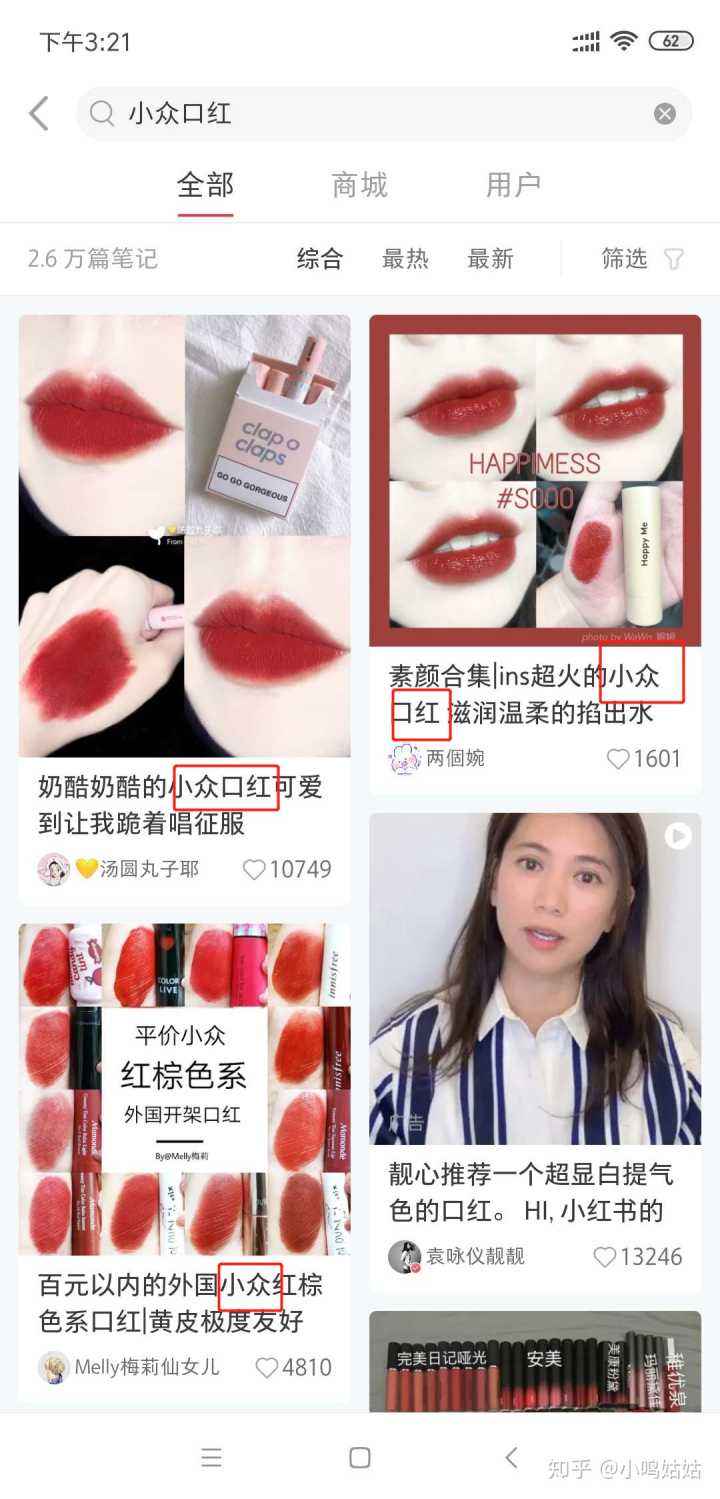720x1499 pixels.
Task: Like the note by 袁咏仪靓靓
Action: click(605, 1257)
